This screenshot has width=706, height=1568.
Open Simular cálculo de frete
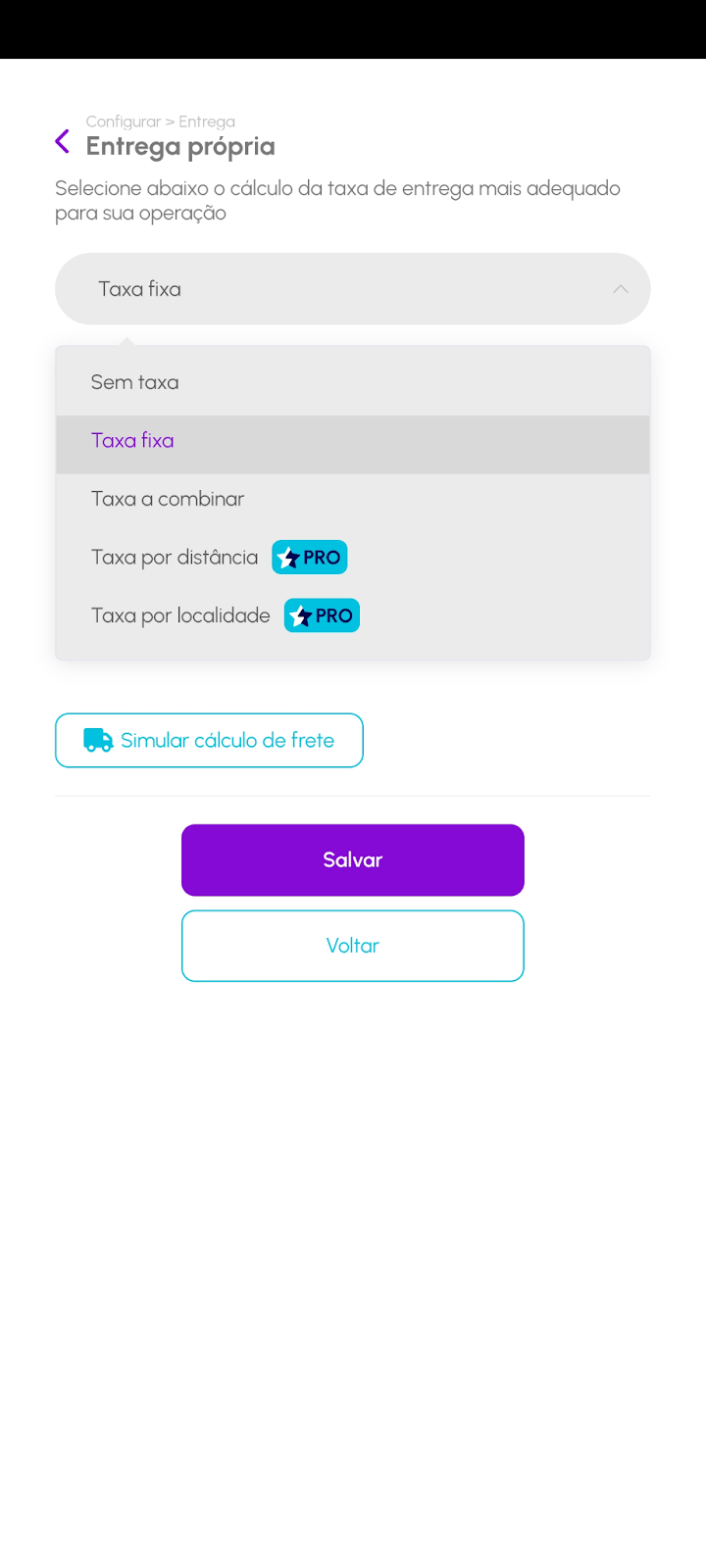click(x=209, y=740)
